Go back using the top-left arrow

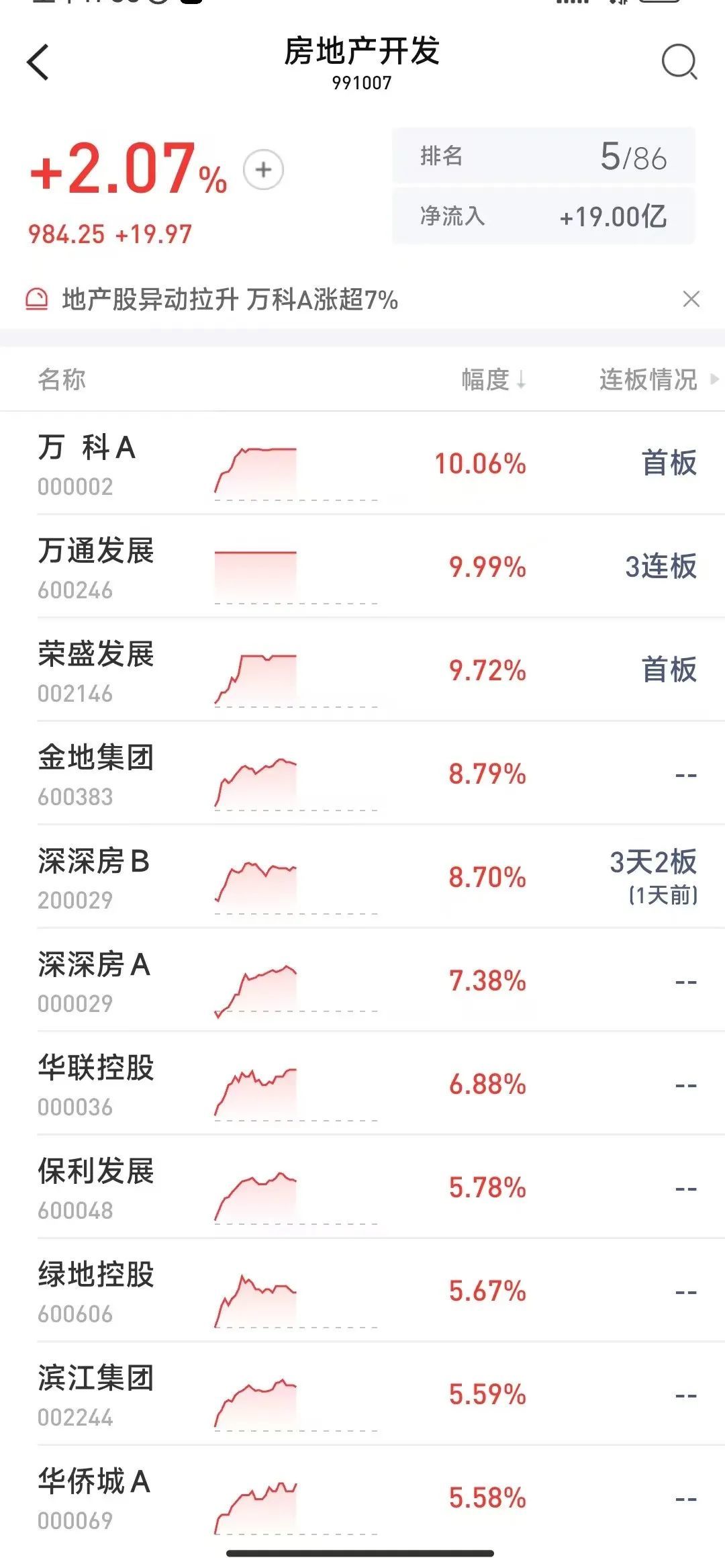38,62
